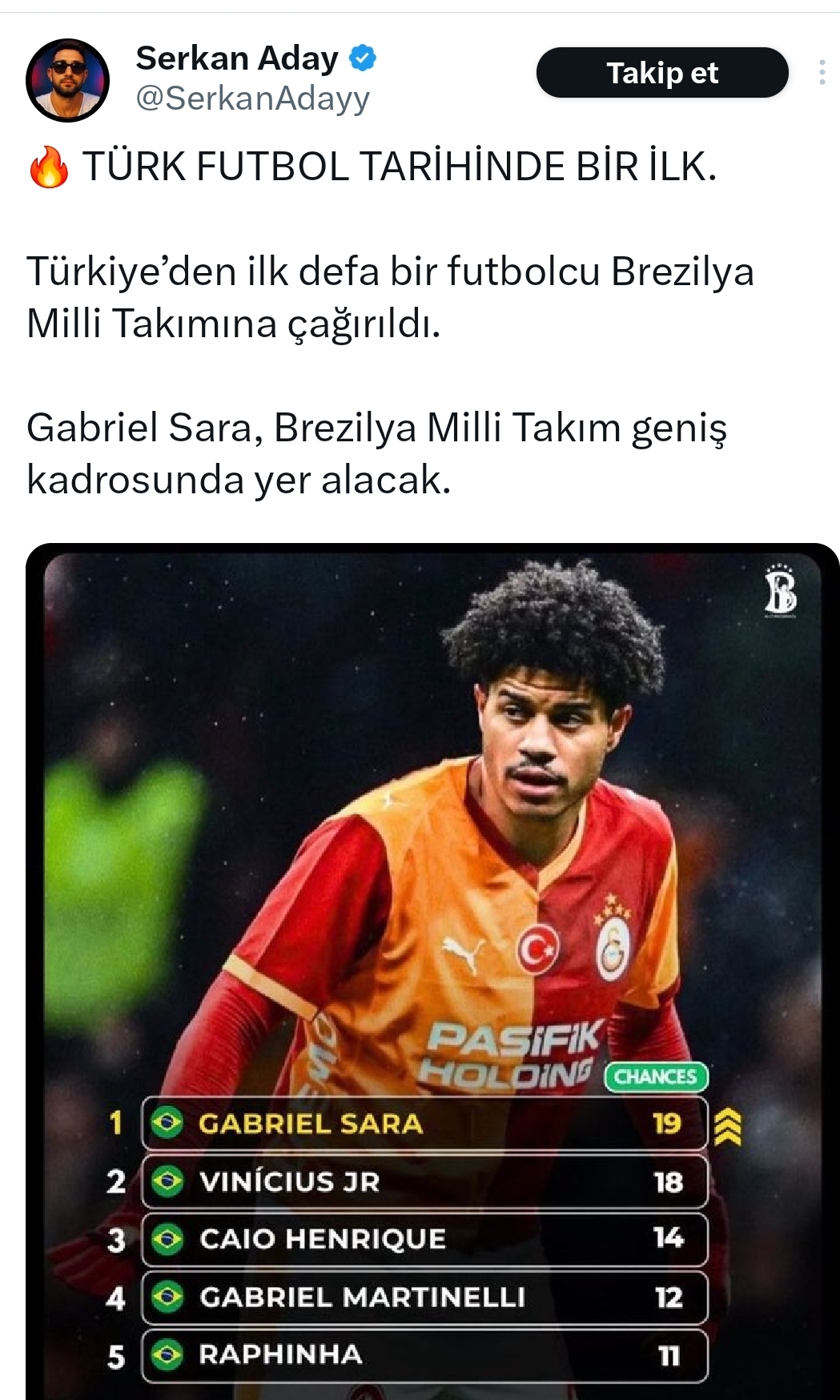Open the @SerkanAdayy profile handle
The height and width of the screenshot is (1400, 840).
pyautogui.click(x=252, y=99)
